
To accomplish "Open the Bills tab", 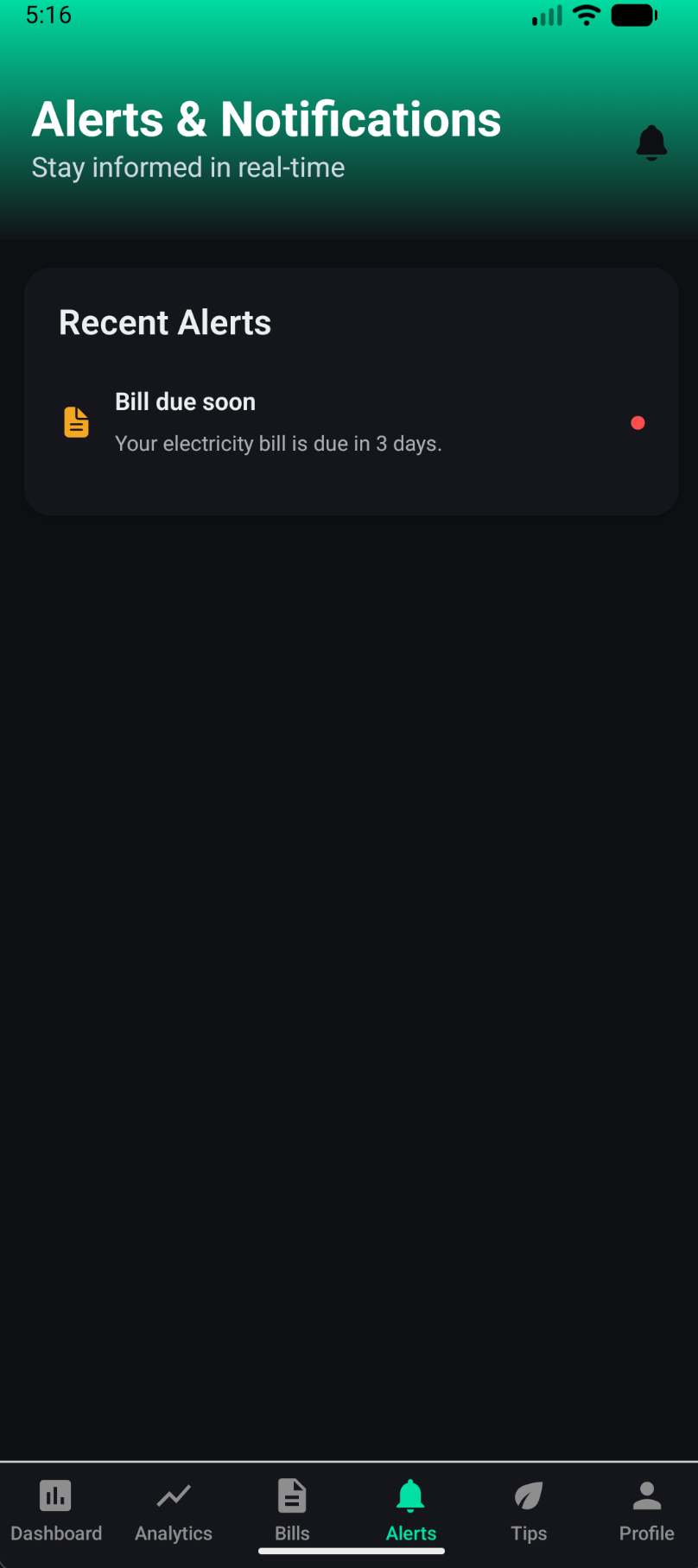I will pos(292,1511).
